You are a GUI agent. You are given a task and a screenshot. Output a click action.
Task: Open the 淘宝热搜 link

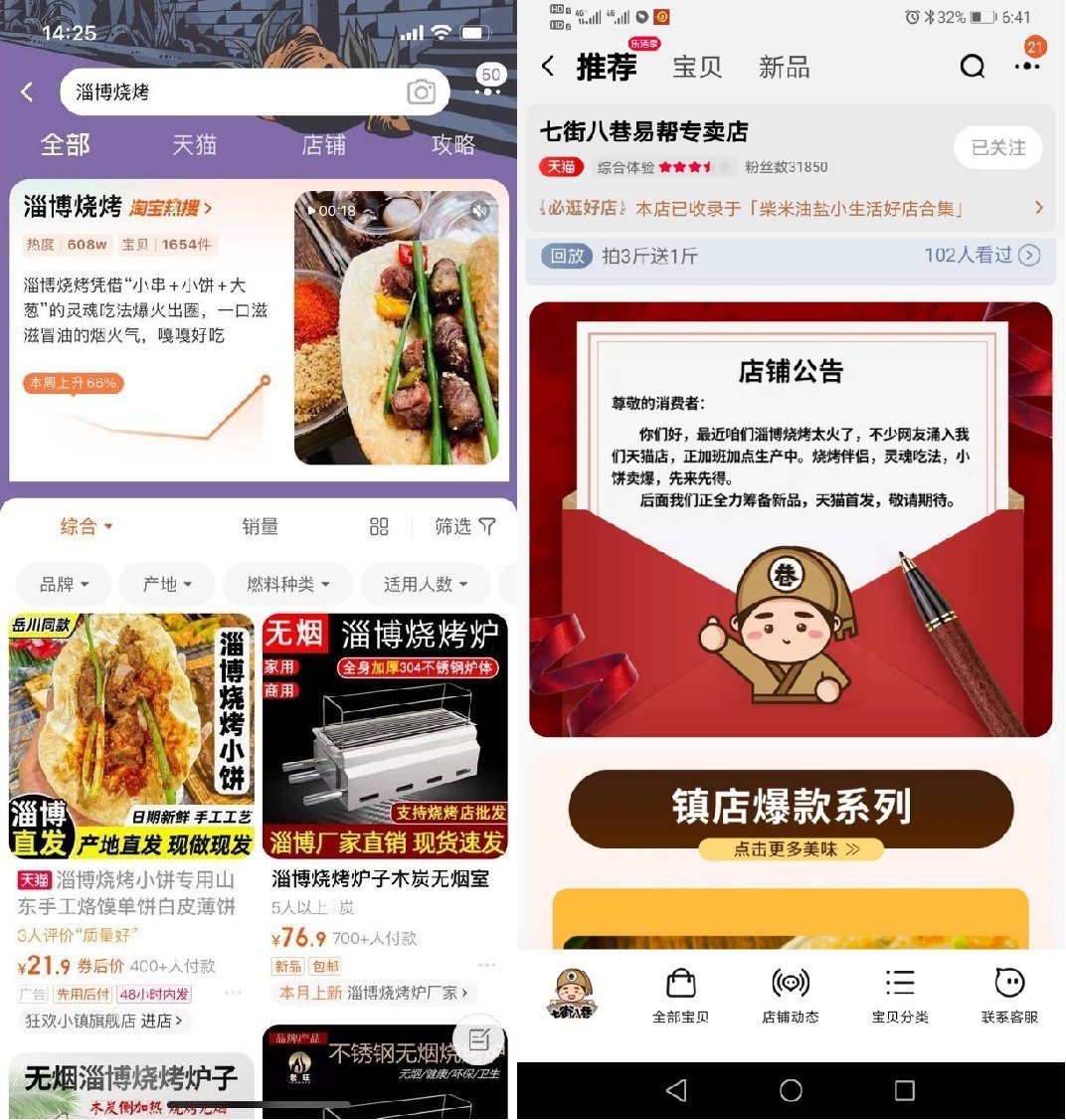coord(171,209)
